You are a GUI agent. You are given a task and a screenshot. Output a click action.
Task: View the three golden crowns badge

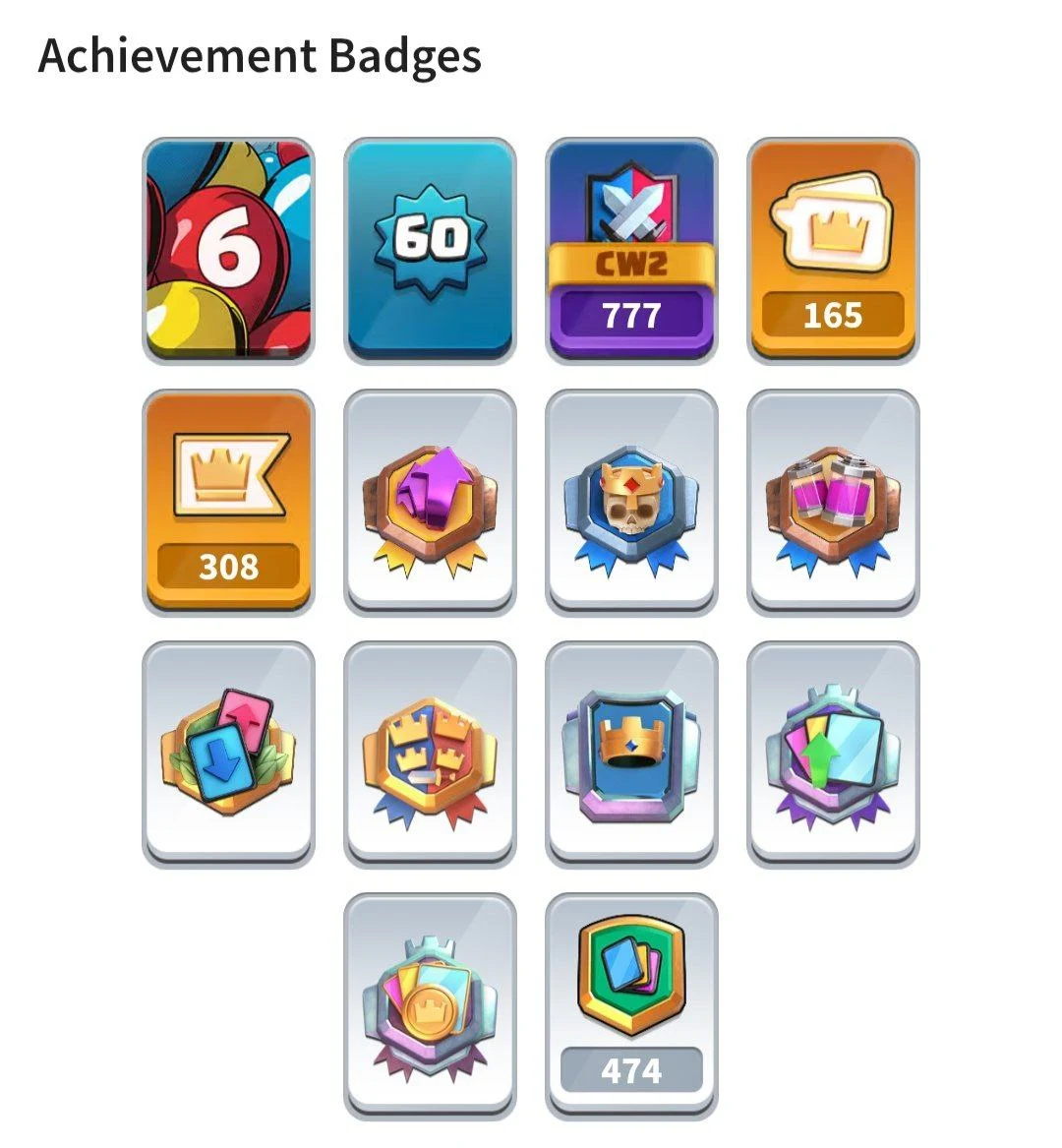click(x=430, y=754)
